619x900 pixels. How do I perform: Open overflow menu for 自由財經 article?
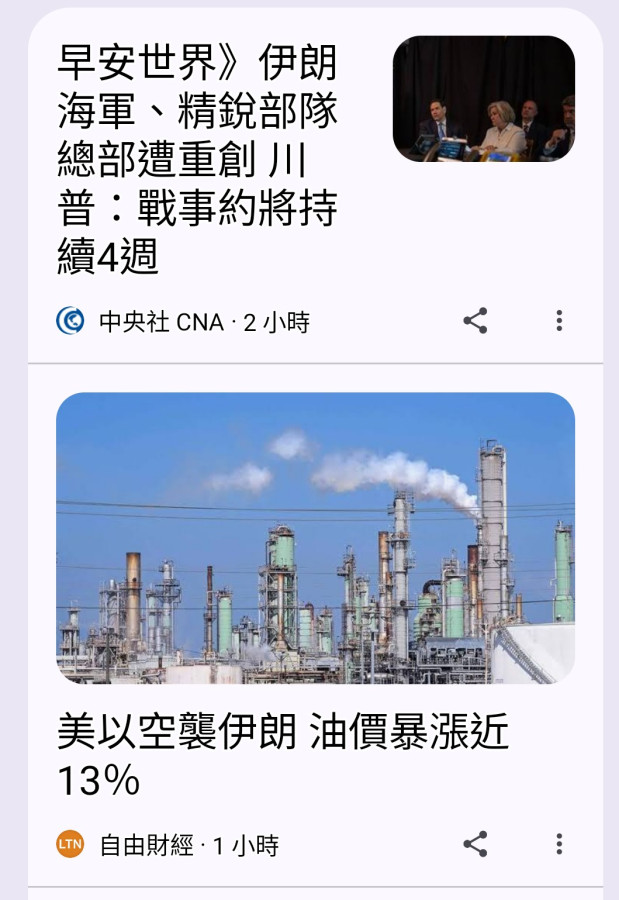point(559,844)
